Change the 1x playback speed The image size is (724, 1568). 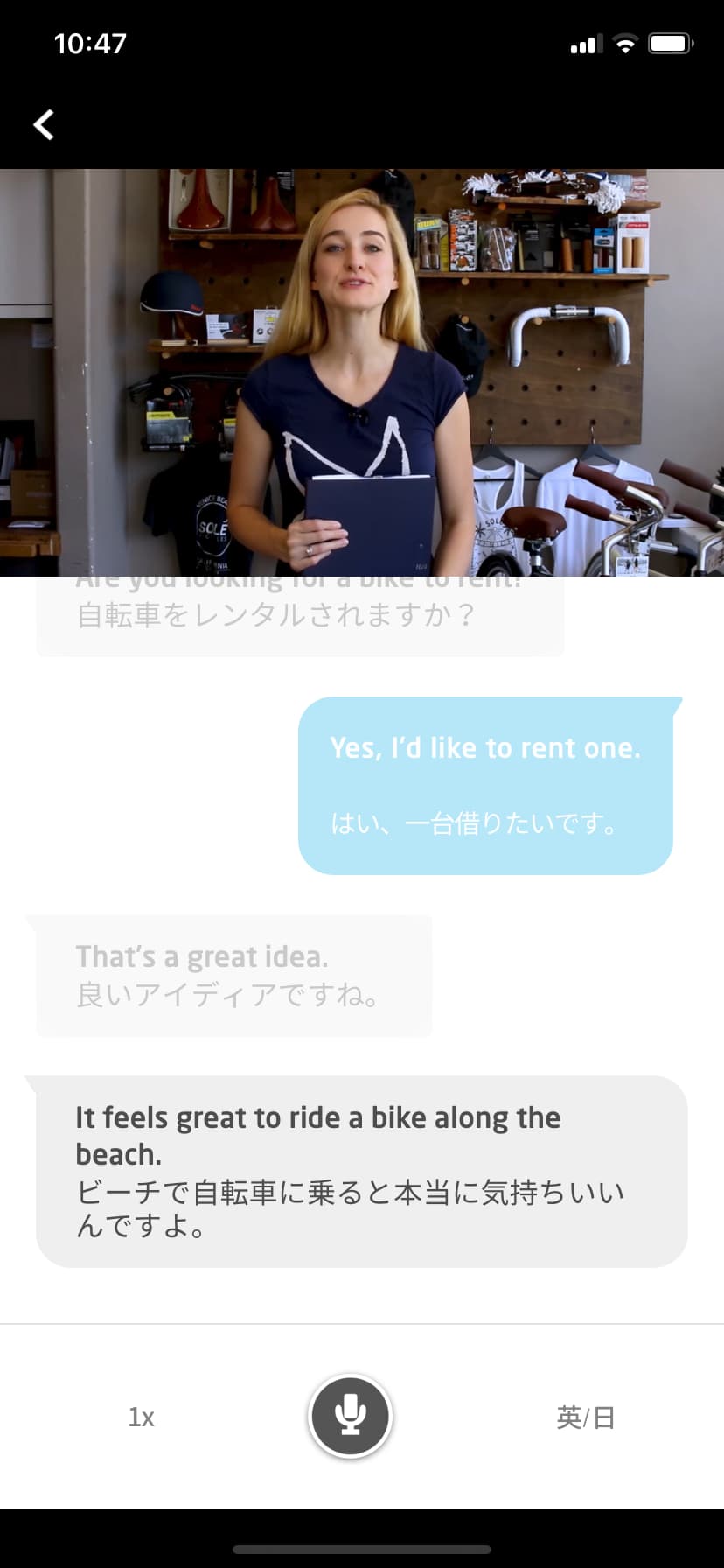[x=141, y=1417]
